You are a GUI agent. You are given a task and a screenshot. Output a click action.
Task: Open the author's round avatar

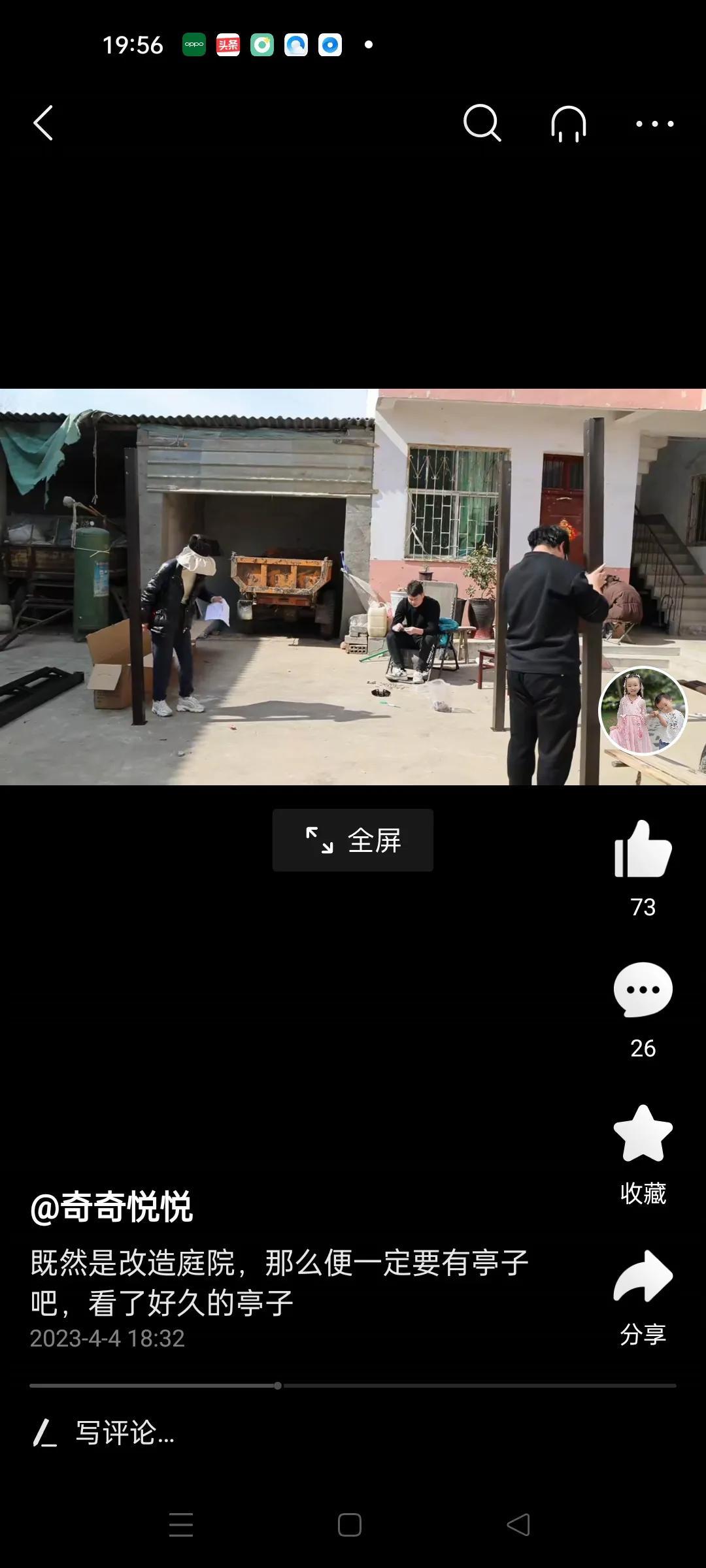click(x=643, y=711)
